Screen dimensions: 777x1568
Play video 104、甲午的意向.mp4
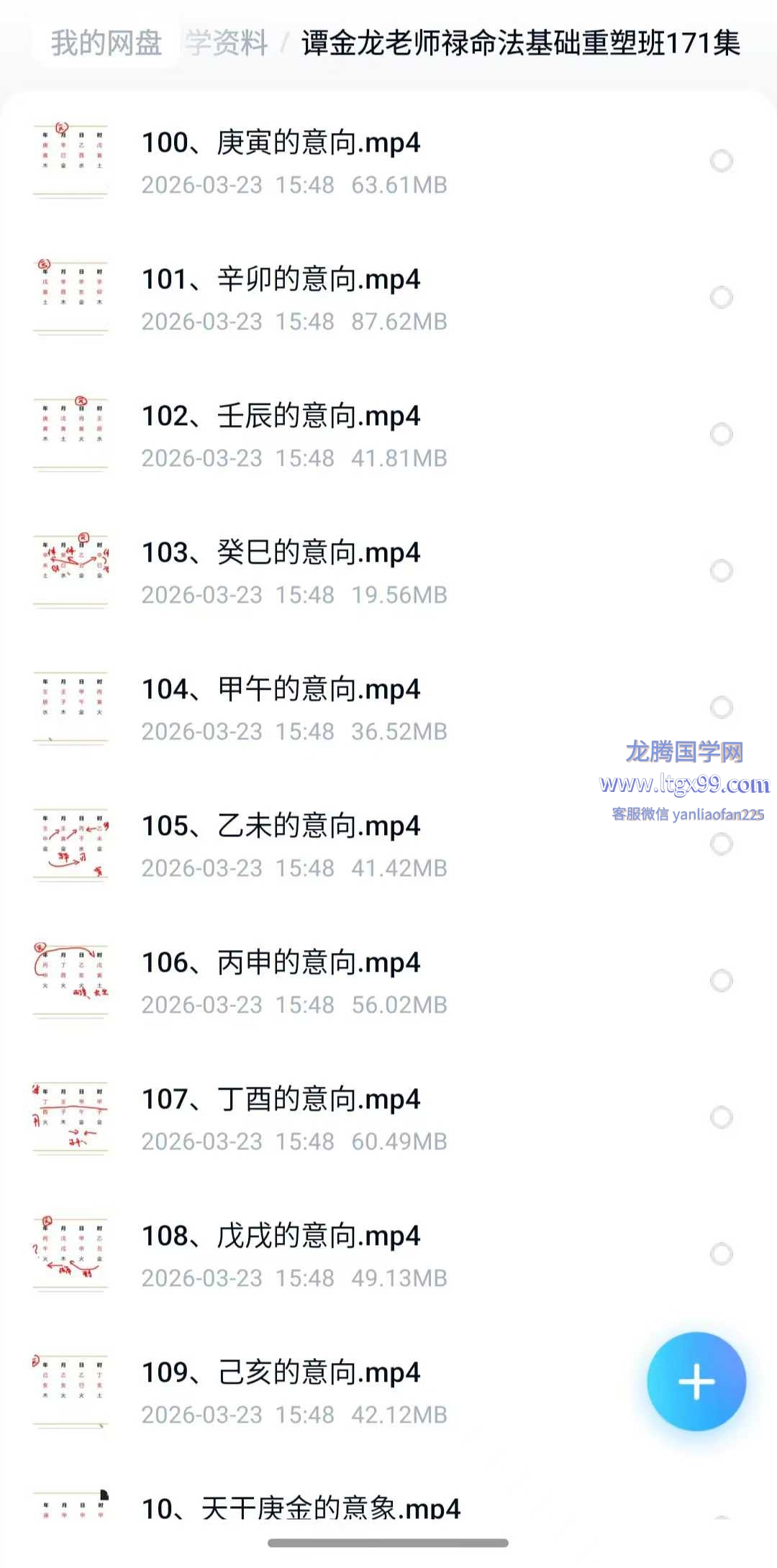tap(281, 690)
